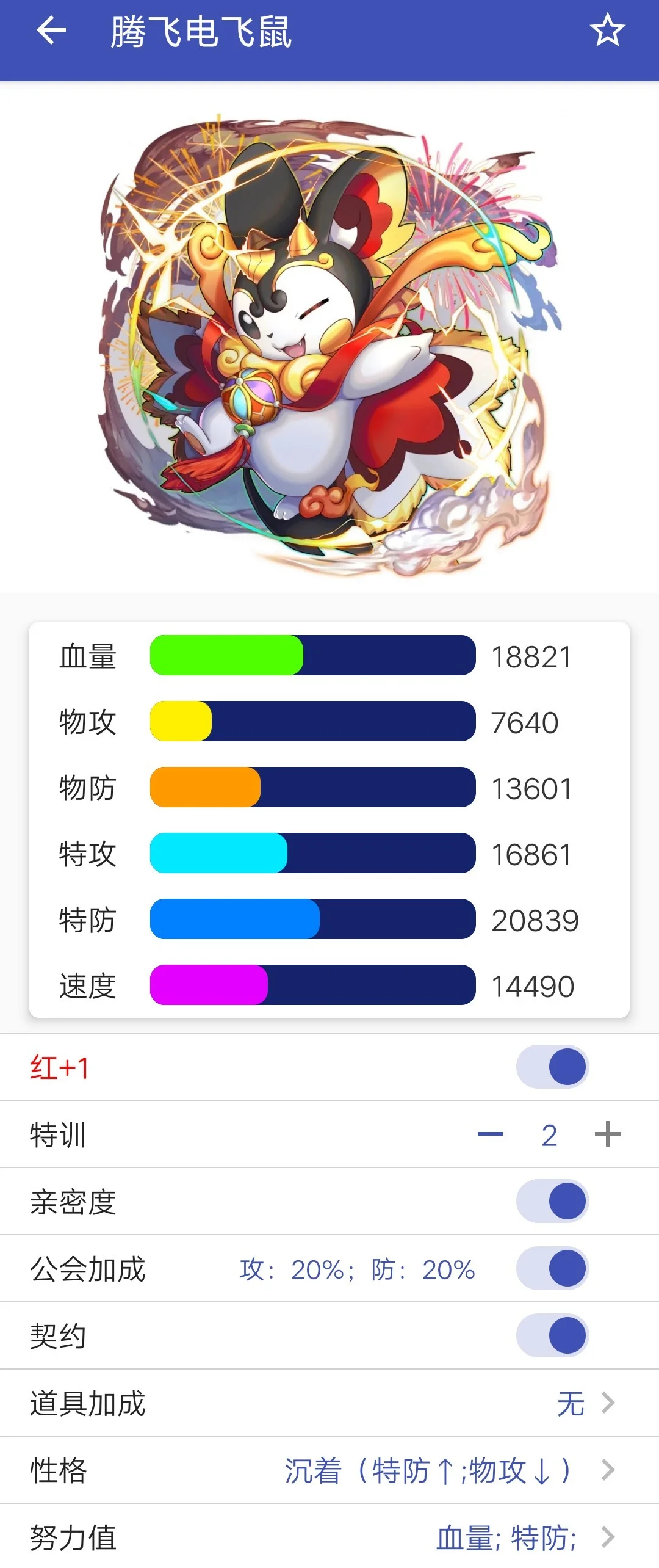Disable the 亲密度 switch
This screenshot has height=1568, width=659.
click(552, 1201)
